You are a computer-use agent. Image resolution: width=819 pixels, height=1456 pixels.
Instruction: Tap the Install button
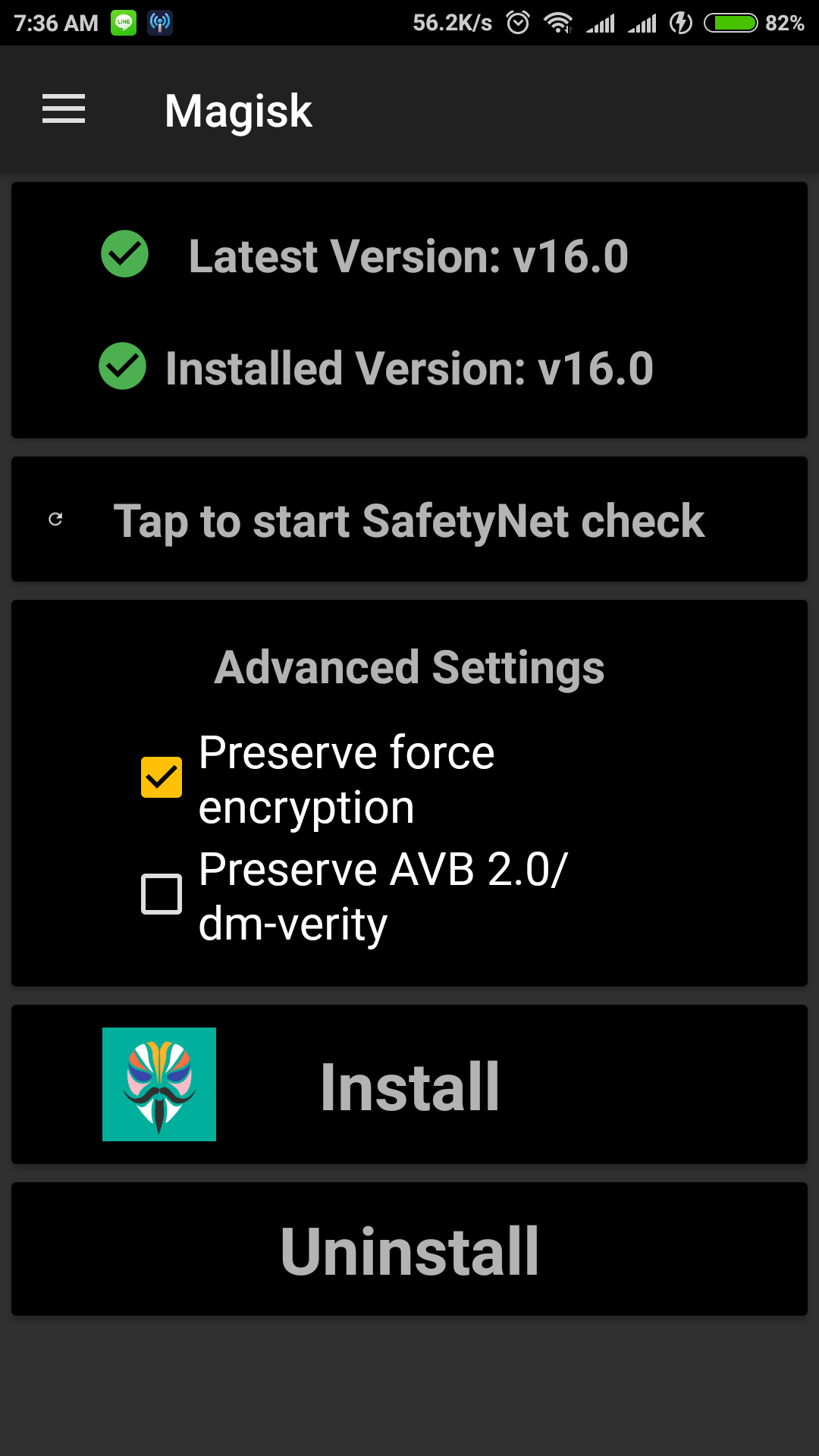coord(409,1084)
